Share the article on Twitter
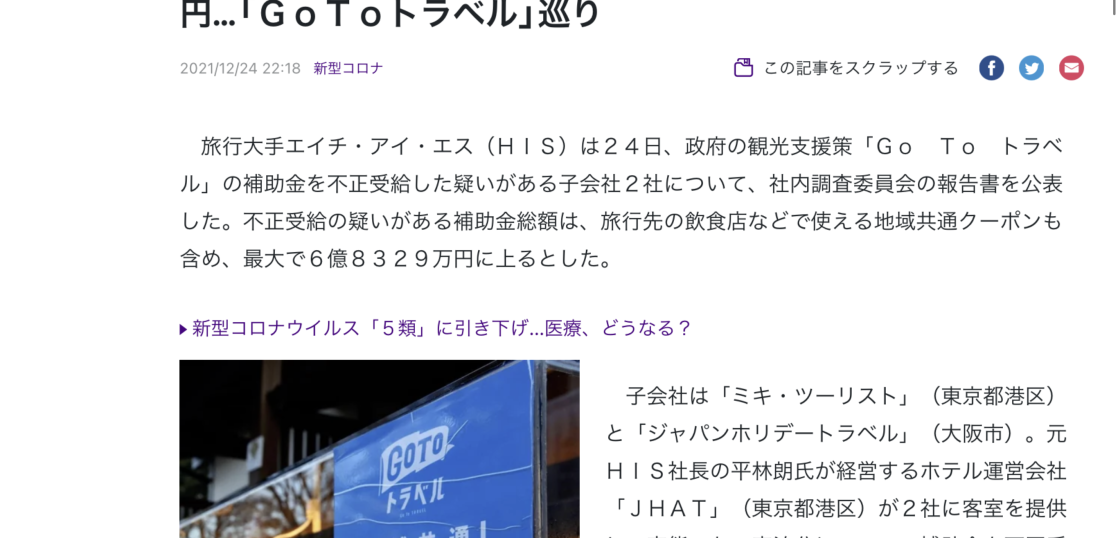This screenshot has width=1118, height=538. pos(1031,68)
